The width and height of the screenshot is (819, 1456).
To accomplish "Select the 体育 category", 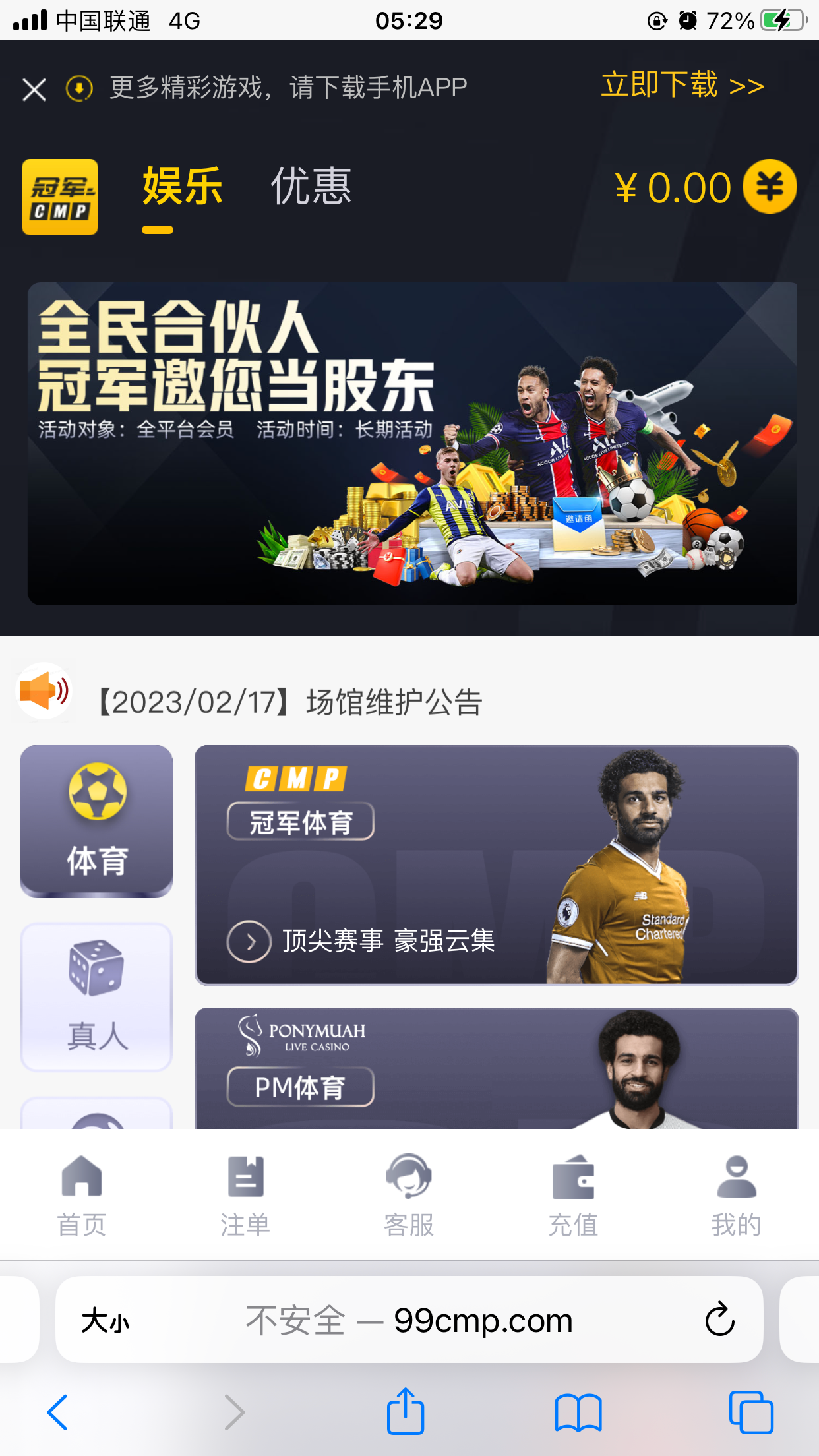I will (96, 821).
